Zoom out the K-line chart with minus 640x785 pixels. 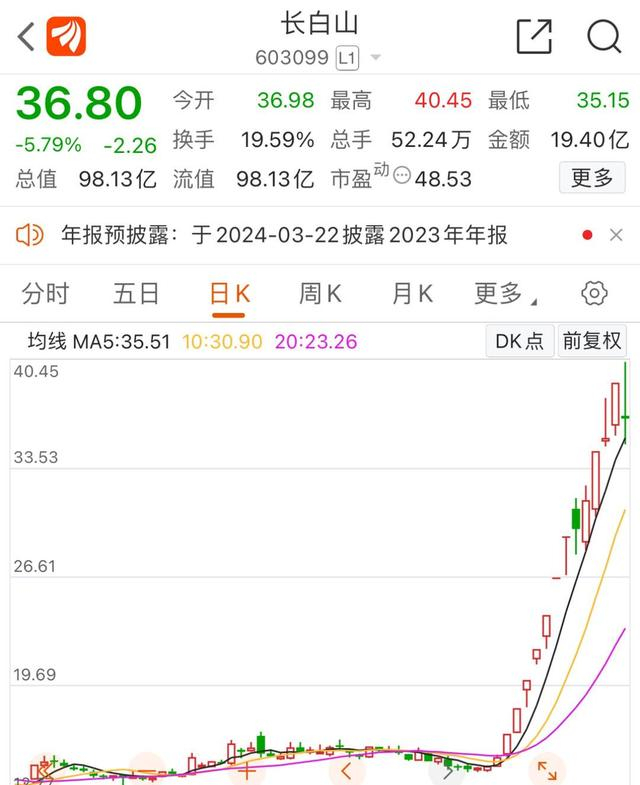point(146,770)
